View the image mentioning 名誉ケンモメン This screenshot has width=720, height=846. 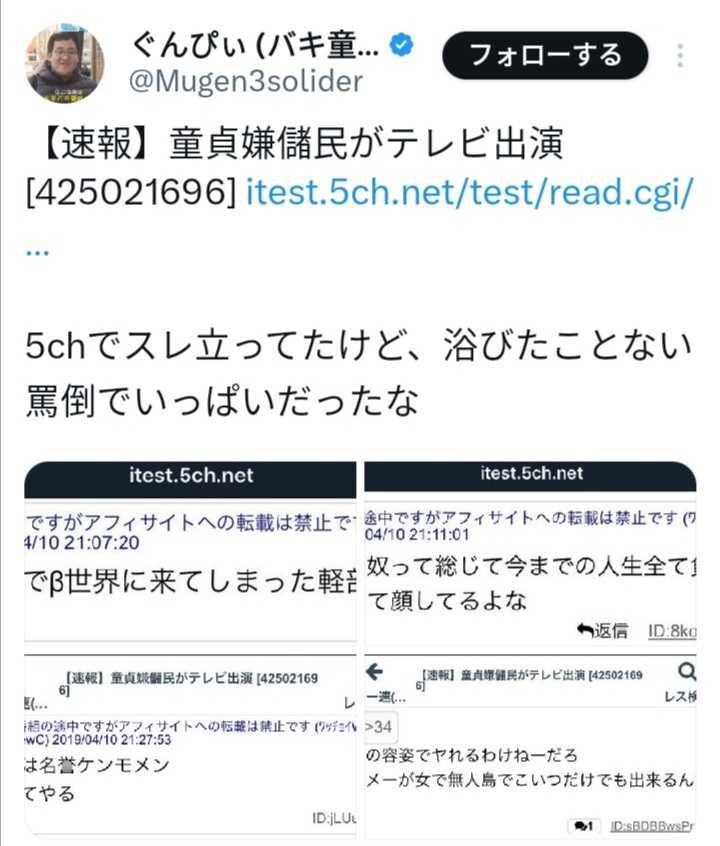pyautogui.click(x=190, y=746)
